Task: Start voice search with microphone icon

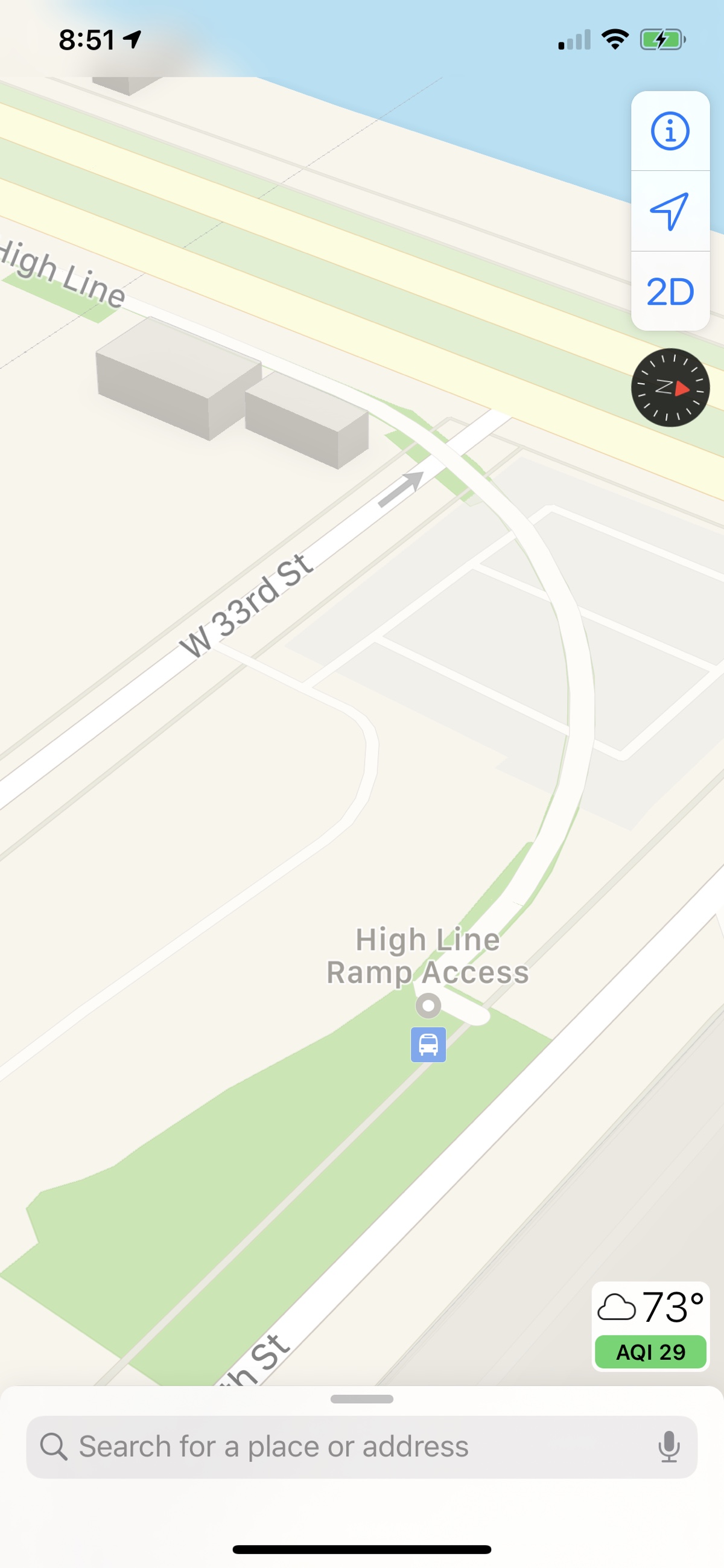Action: [668, 1447]
